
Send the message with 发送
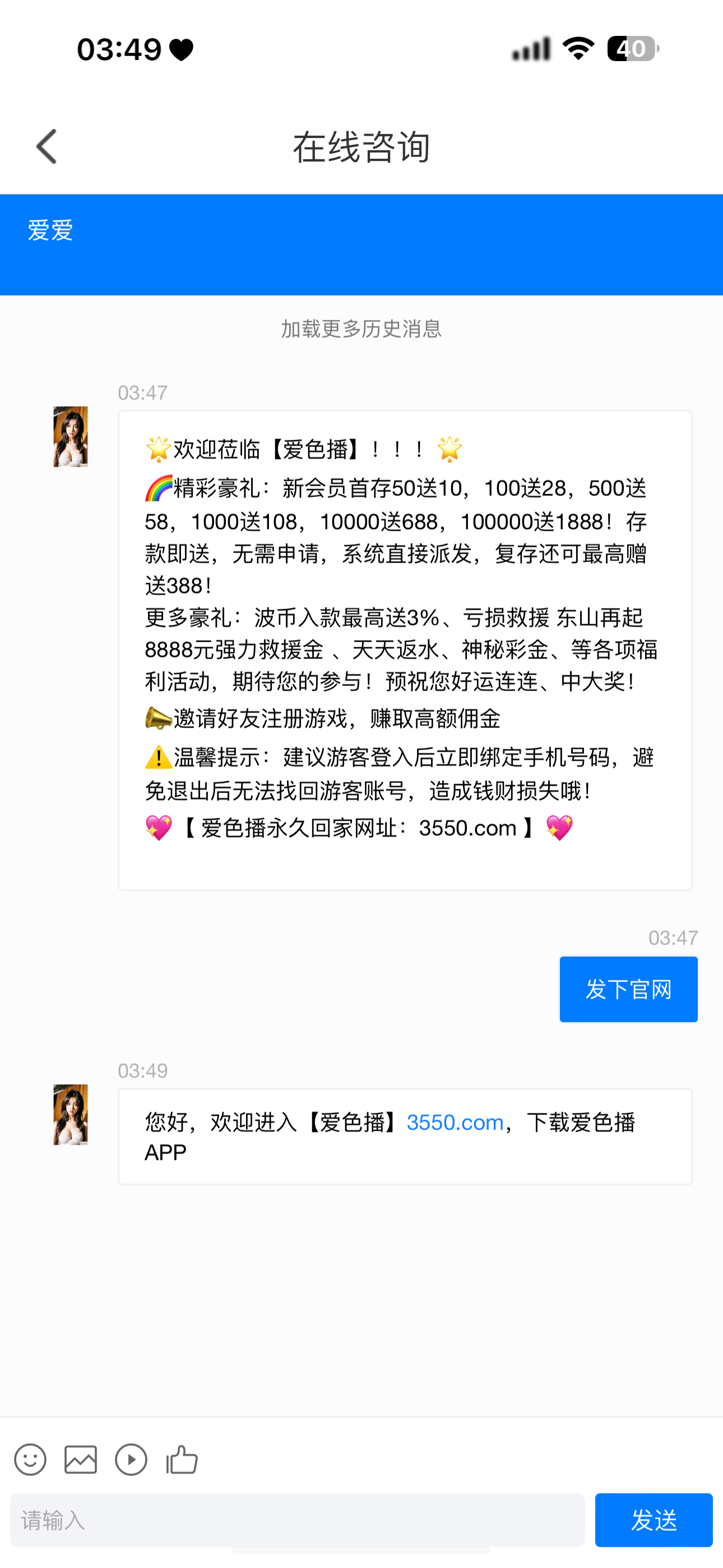653,1520
